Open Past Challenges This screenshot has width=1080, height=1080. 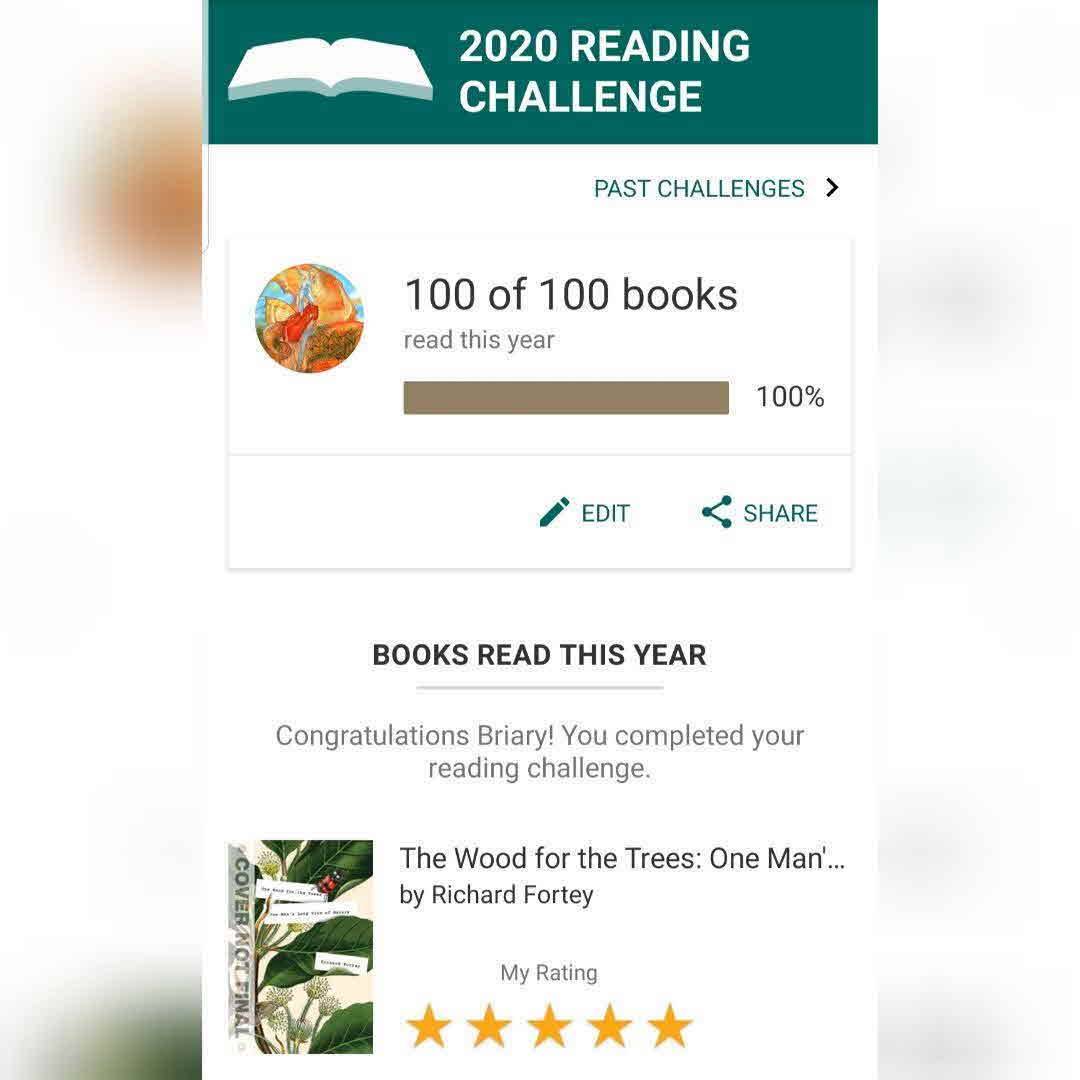point(715,188)
